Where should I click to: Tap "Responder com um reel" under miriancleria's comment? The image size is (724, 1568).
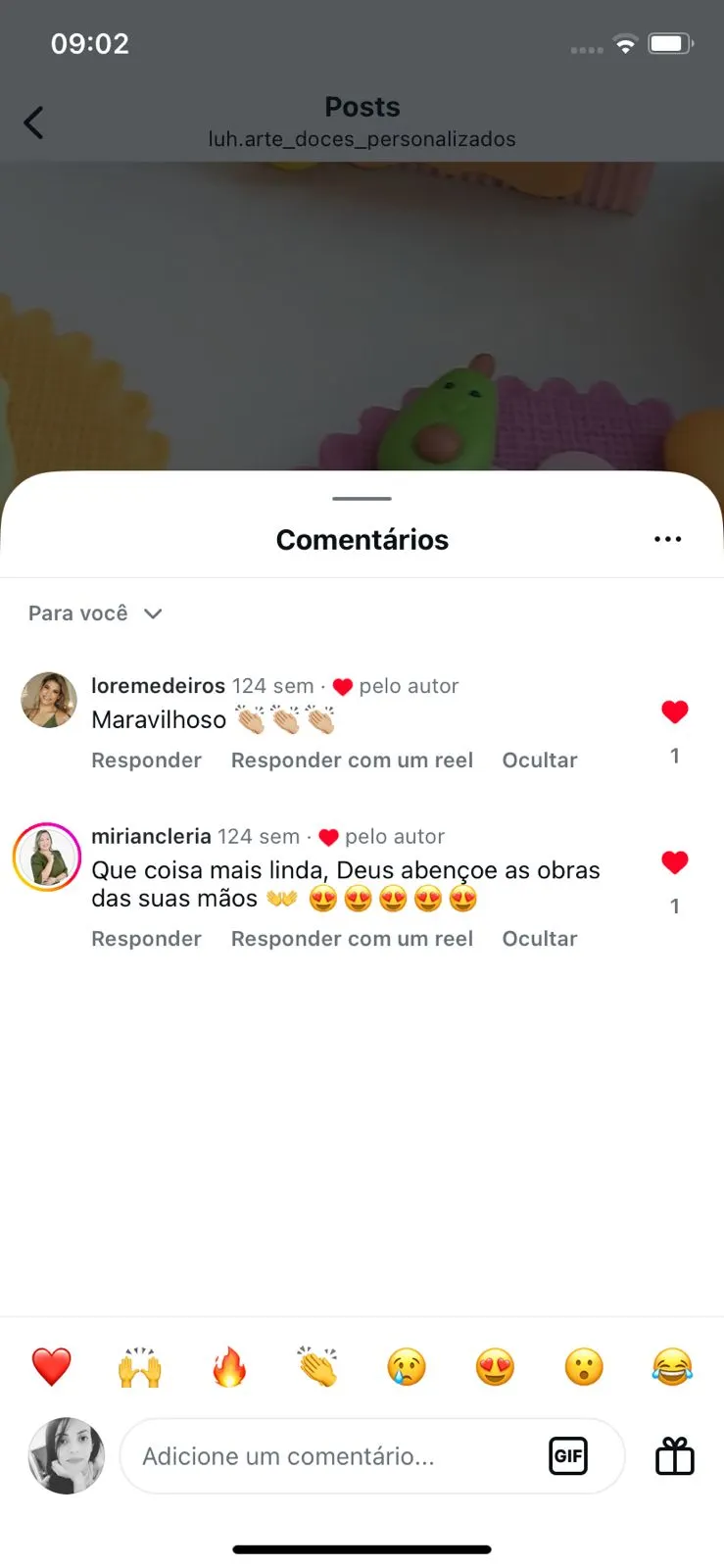point(352,939)
